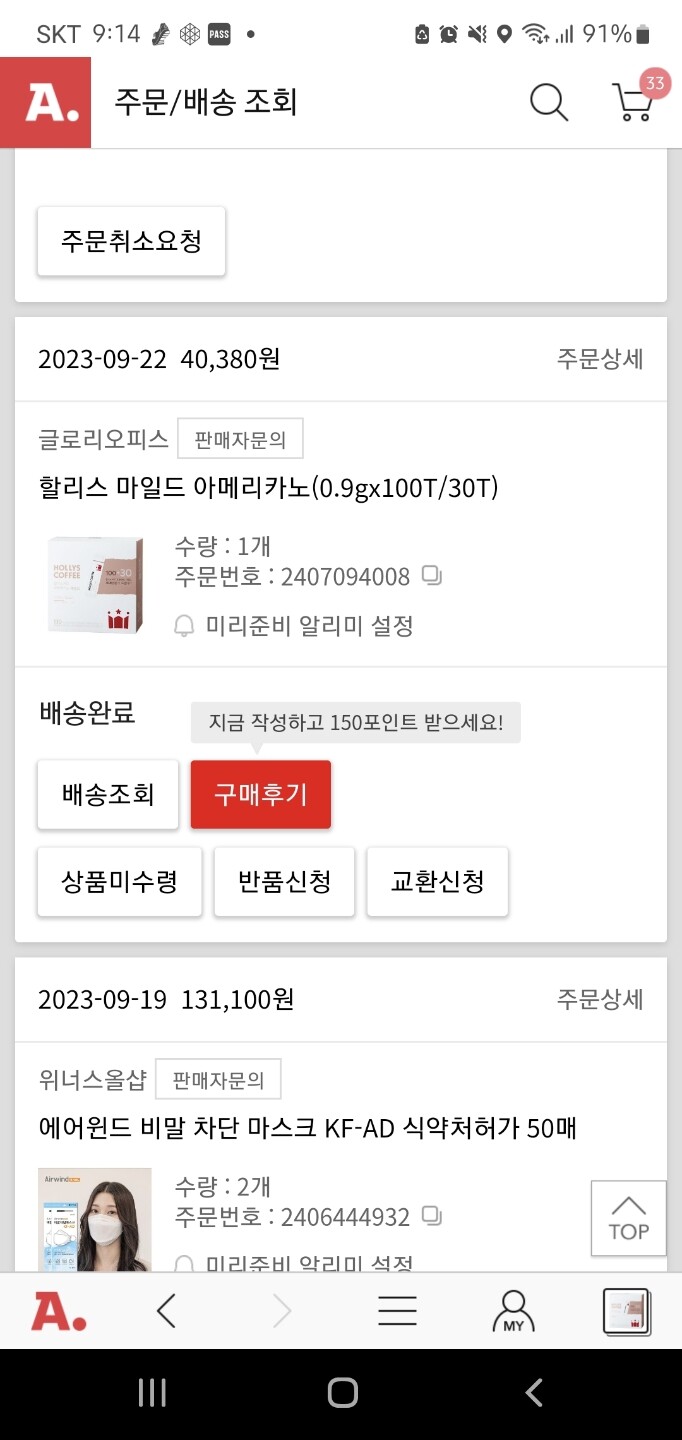
Task: Open the search magnifier icon
Action: (548, 102)
